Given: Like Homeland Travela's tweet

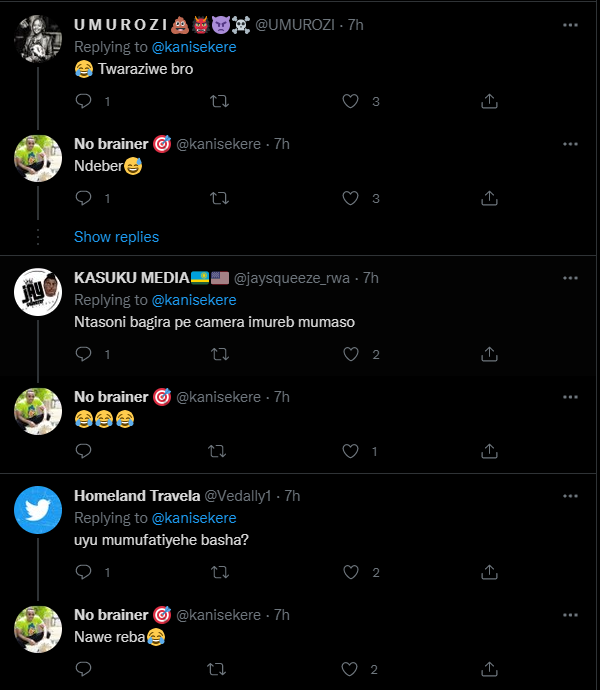Looking at the screenshot, I should 350,572.
